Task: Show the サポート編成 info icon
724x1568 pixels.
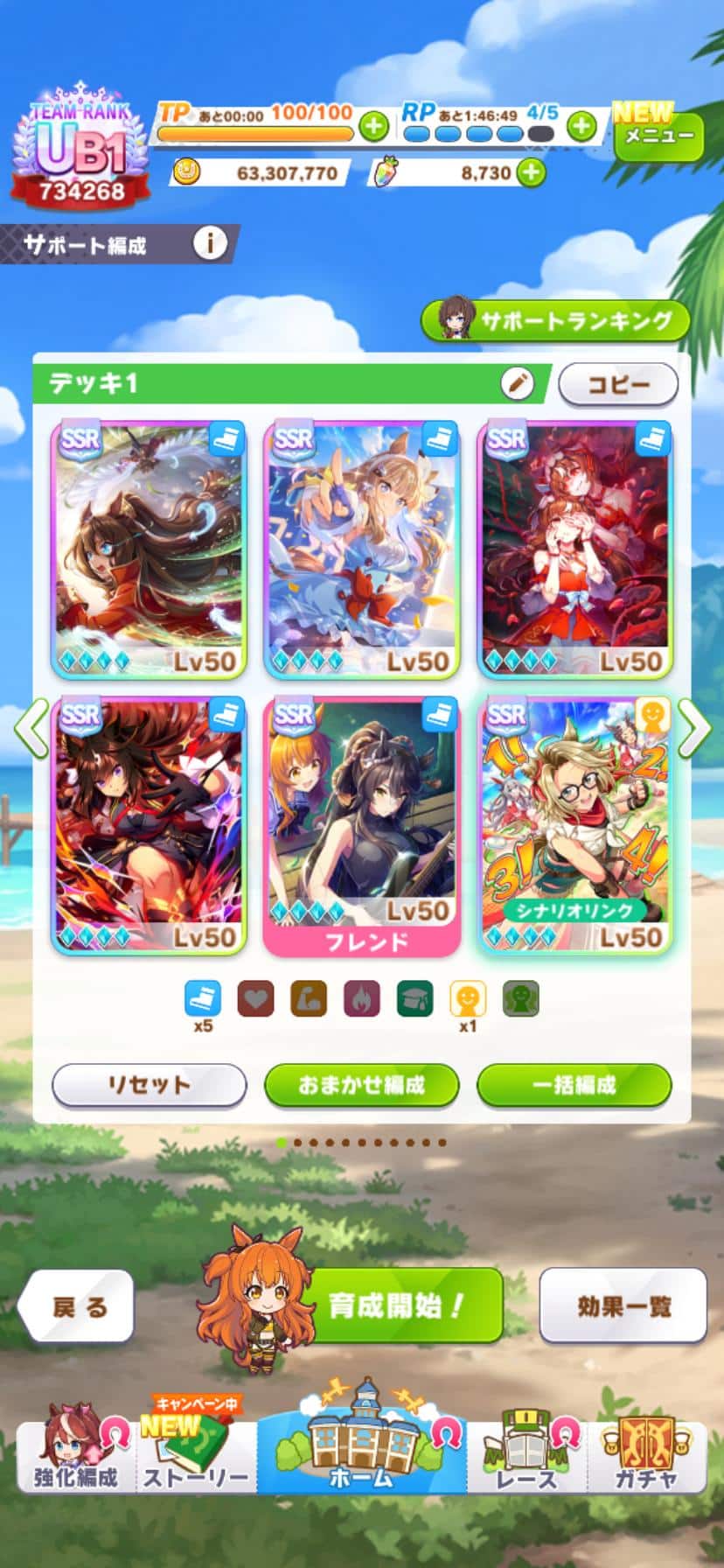Action: pyautogui.click(x=209, y=243)
